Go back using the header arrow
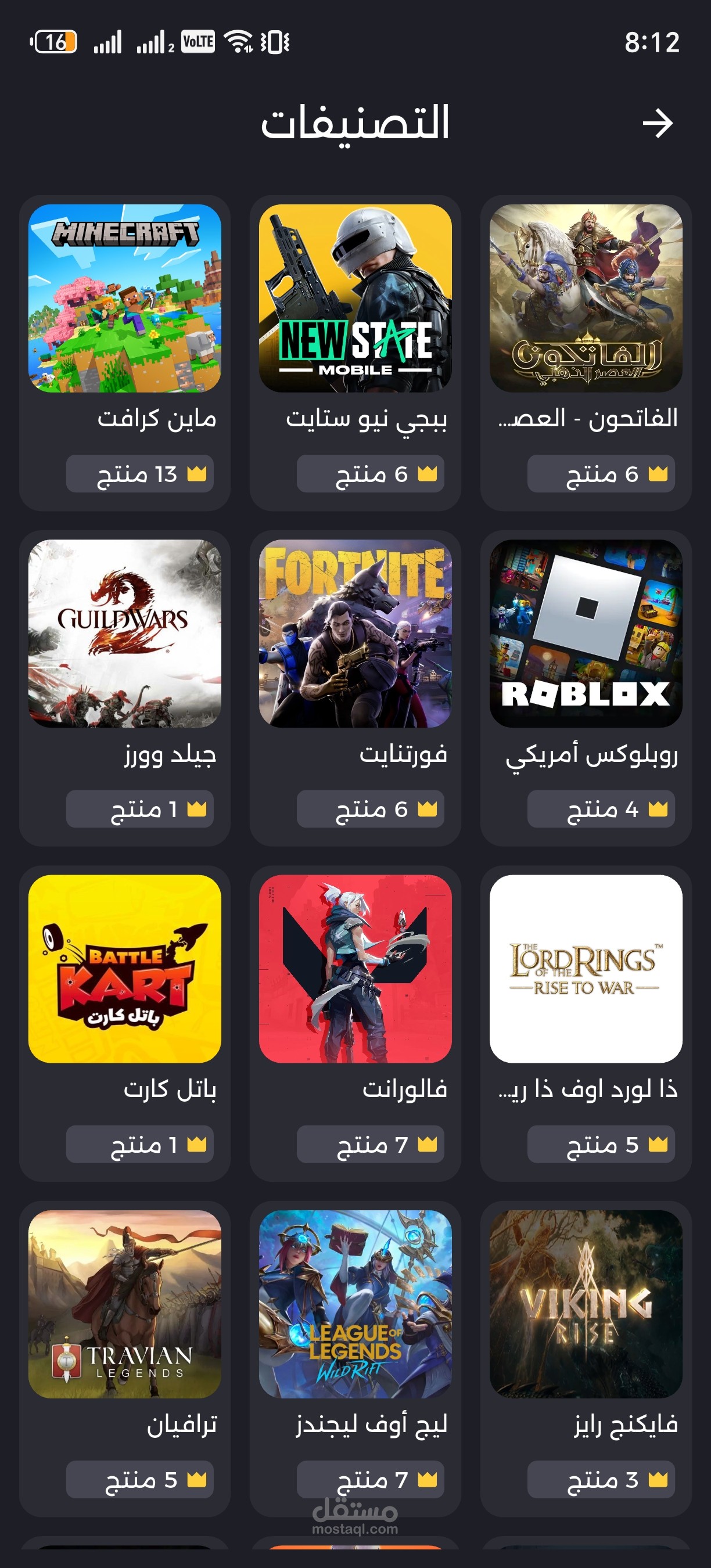The image size is (711, 1568). 658,124
